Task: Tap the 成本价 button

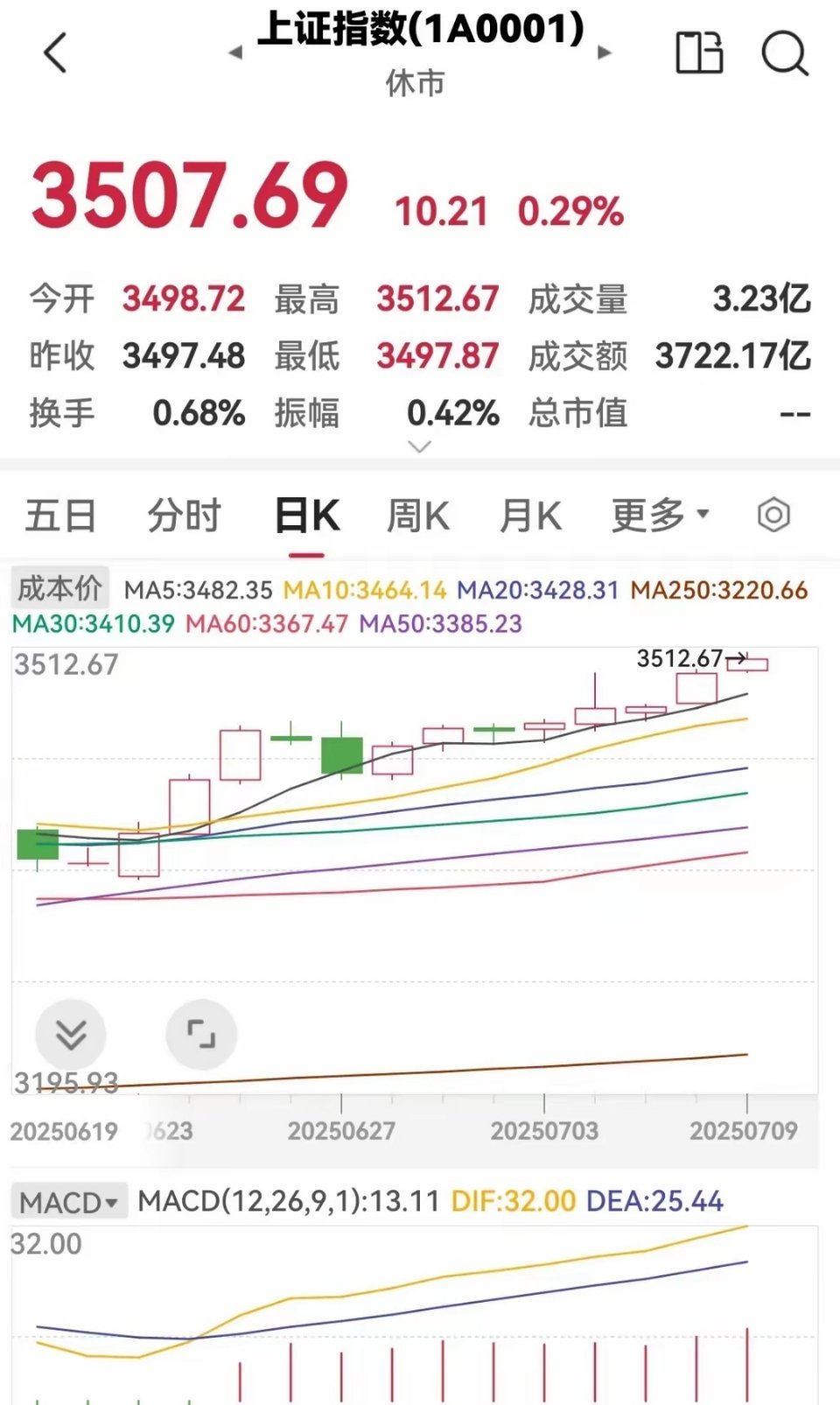Action: (59, 588)
